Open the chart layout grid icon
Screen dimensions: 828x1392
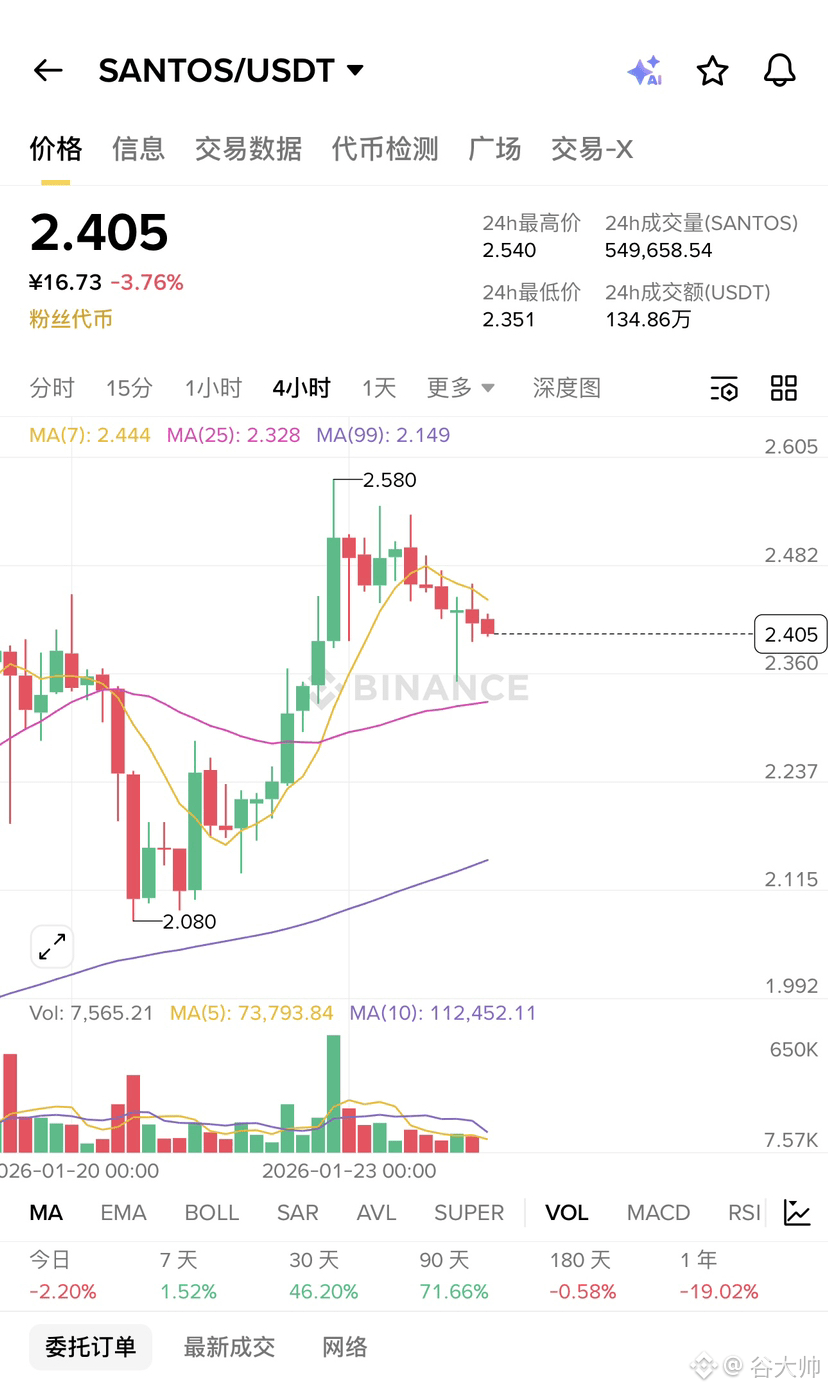pyautogui.click(x=784, y=388)
